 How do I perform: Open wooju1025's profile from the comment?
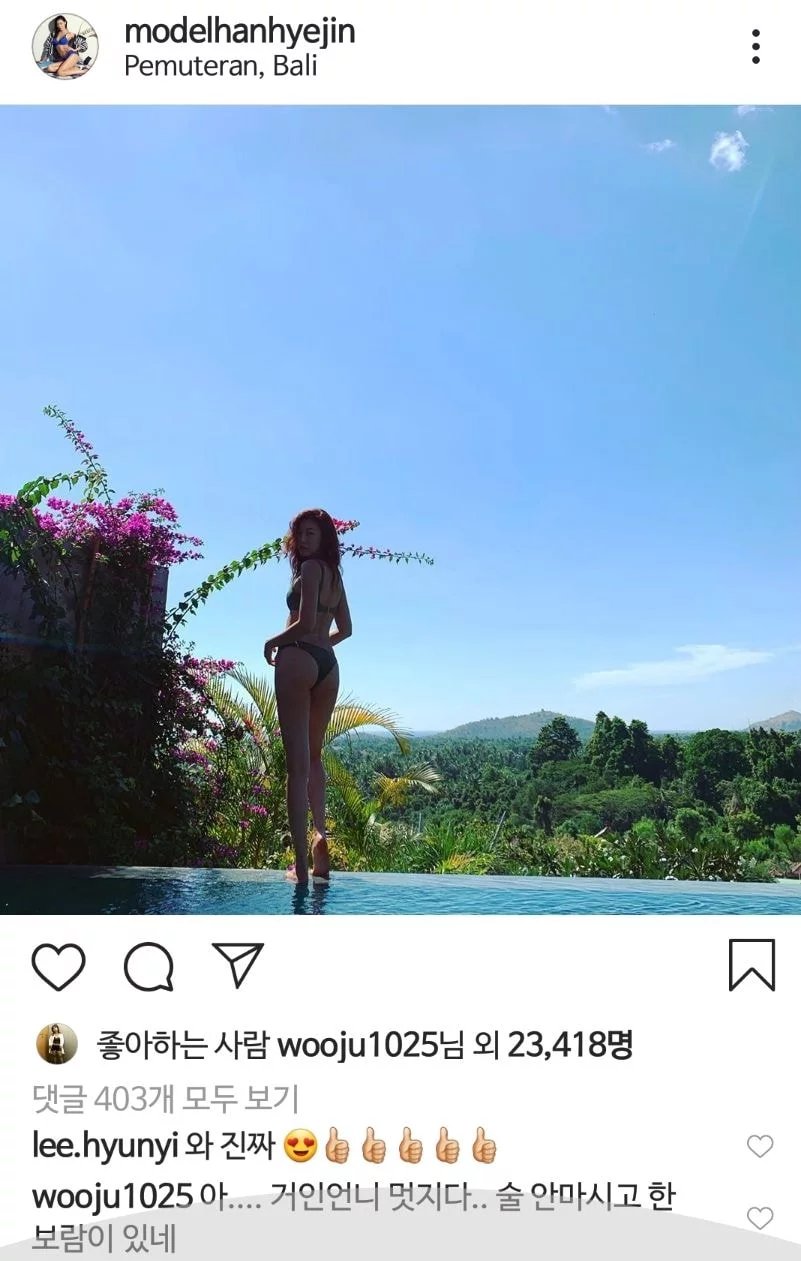(112, 1197)
